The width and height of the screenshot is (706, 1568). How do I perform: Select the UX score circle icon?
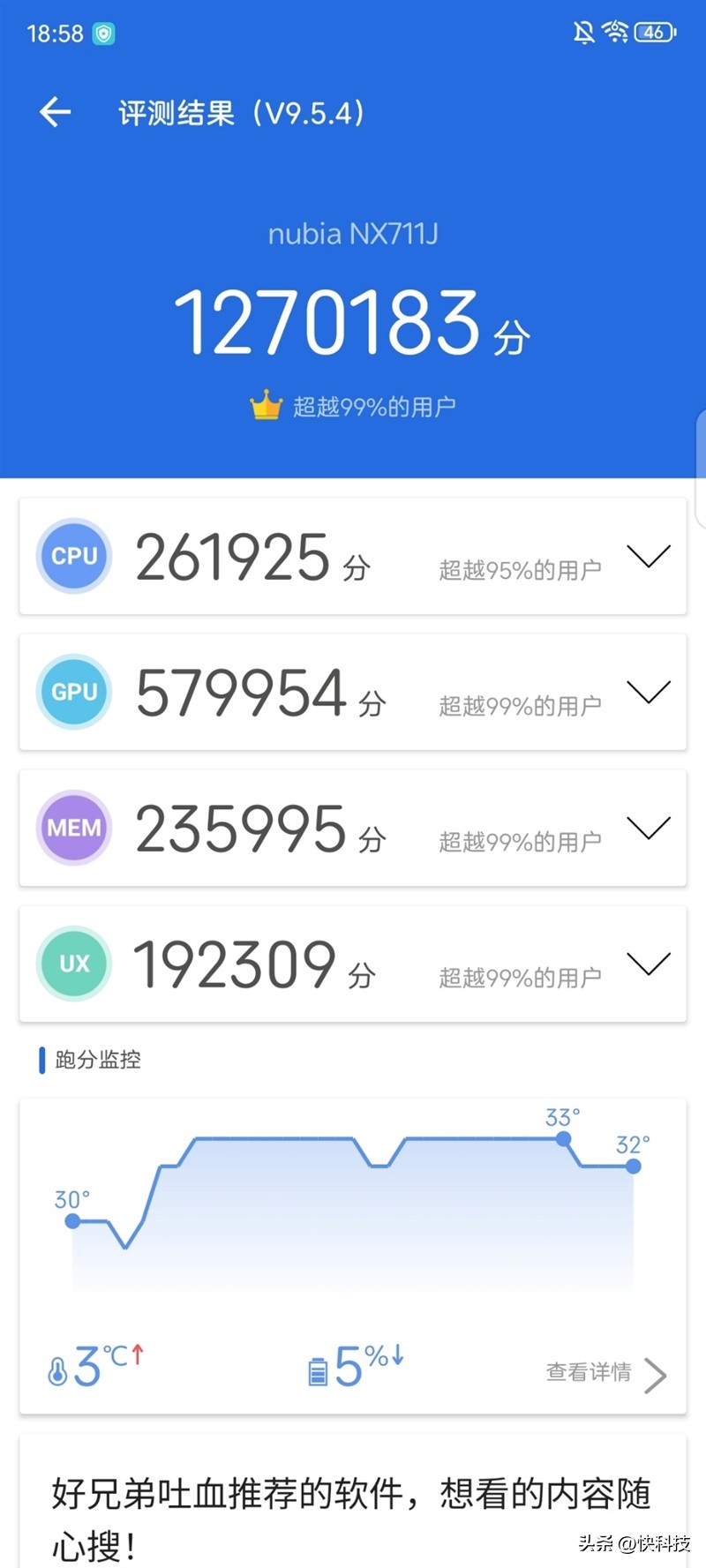(73, 964)
